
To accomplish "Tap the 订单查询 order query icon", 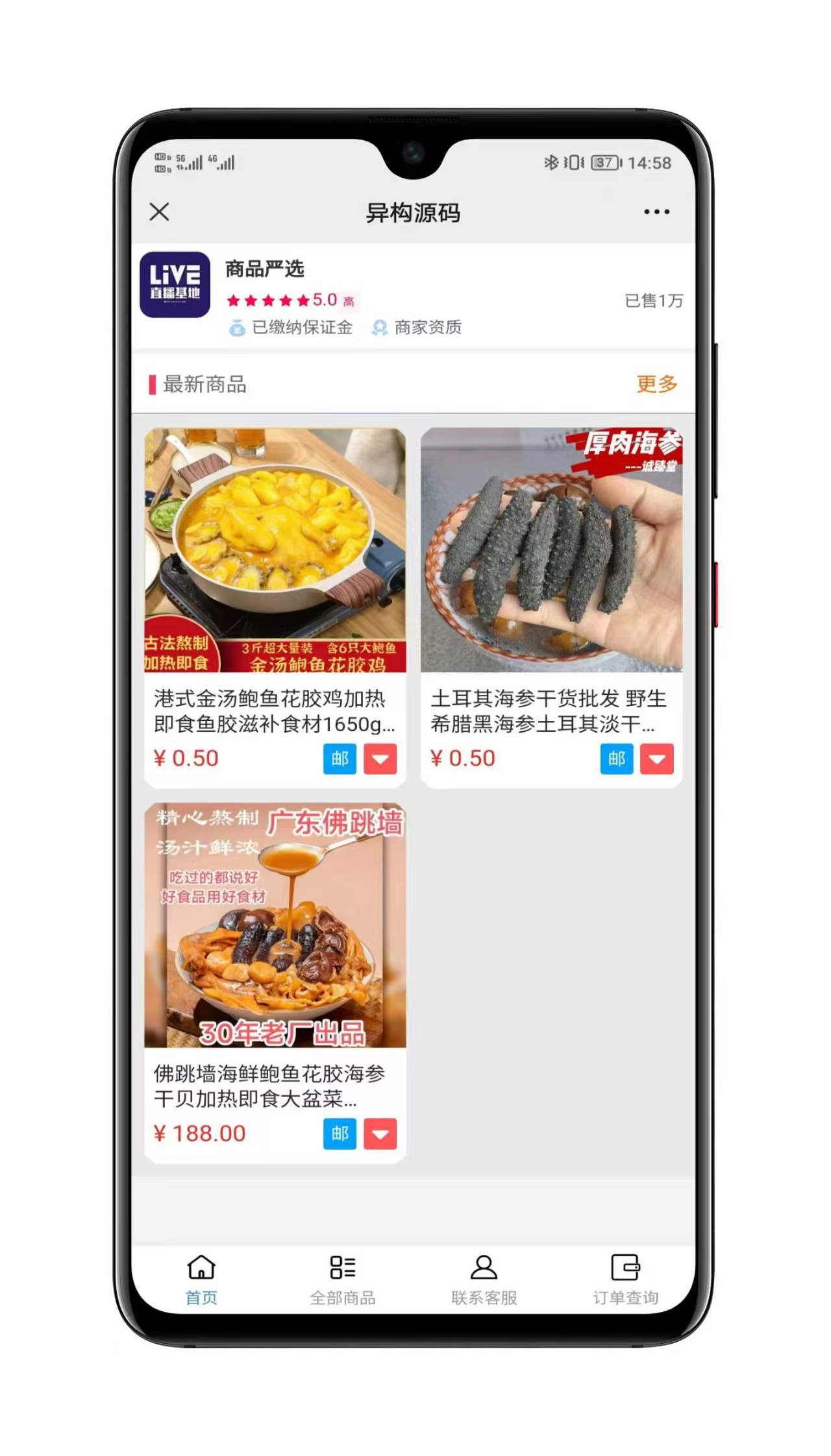I will coord(625,1265).
